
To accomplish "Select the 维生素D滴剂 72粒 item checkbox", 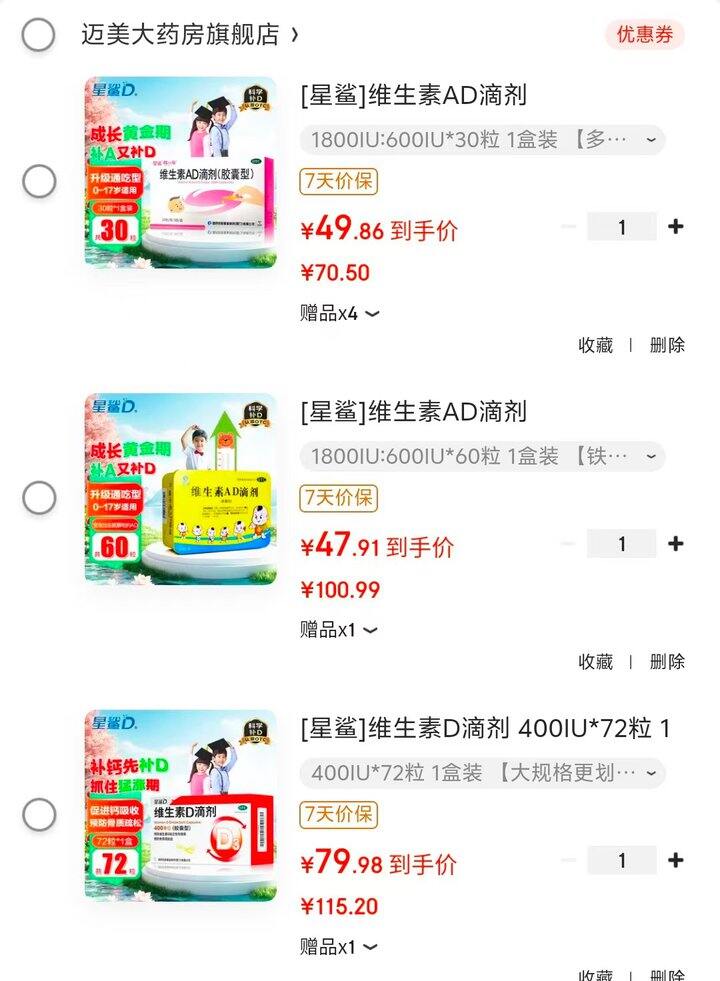I will (x=39, y=814).
